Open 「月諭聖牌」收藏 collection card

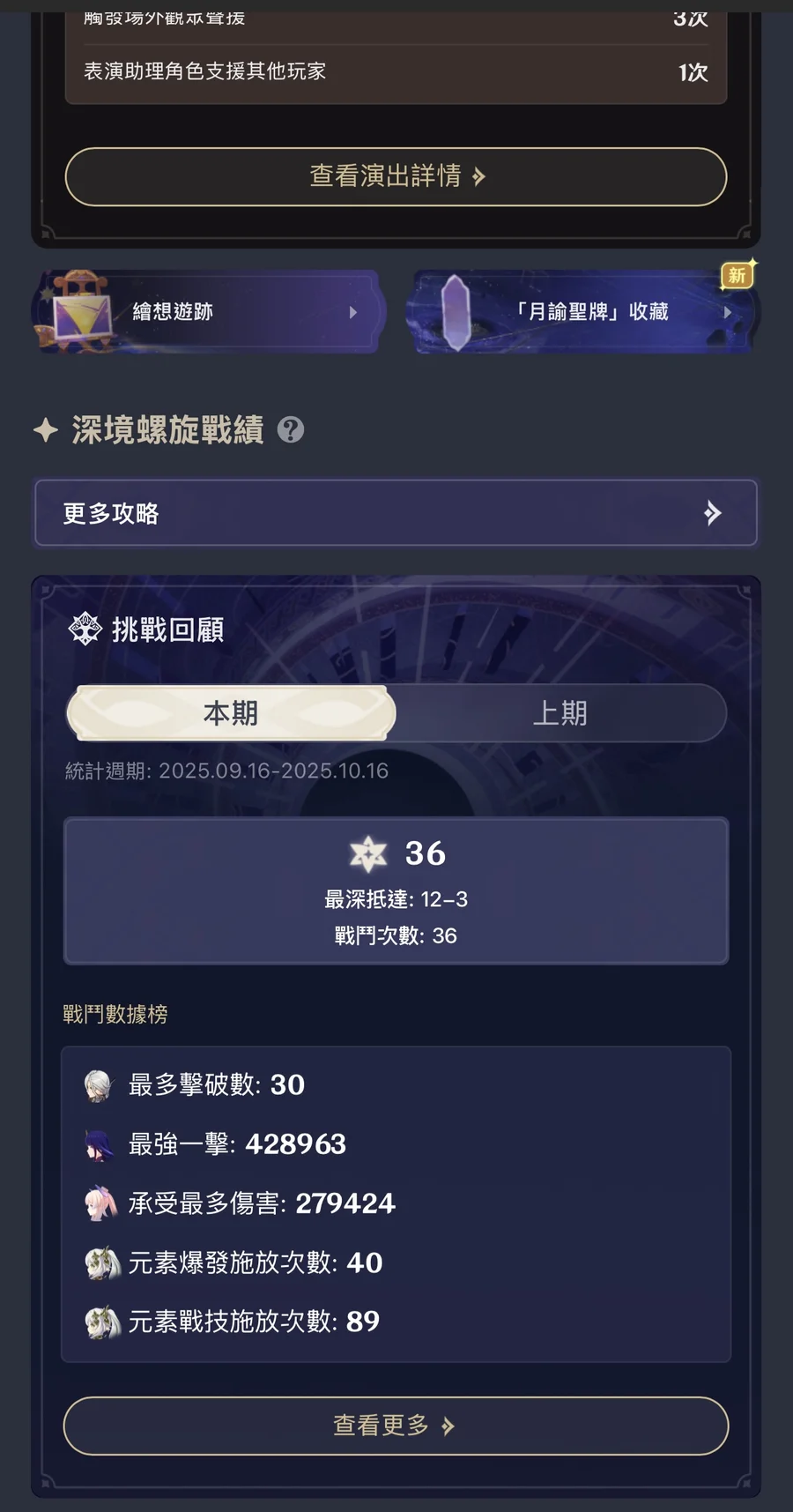(583, 312)
